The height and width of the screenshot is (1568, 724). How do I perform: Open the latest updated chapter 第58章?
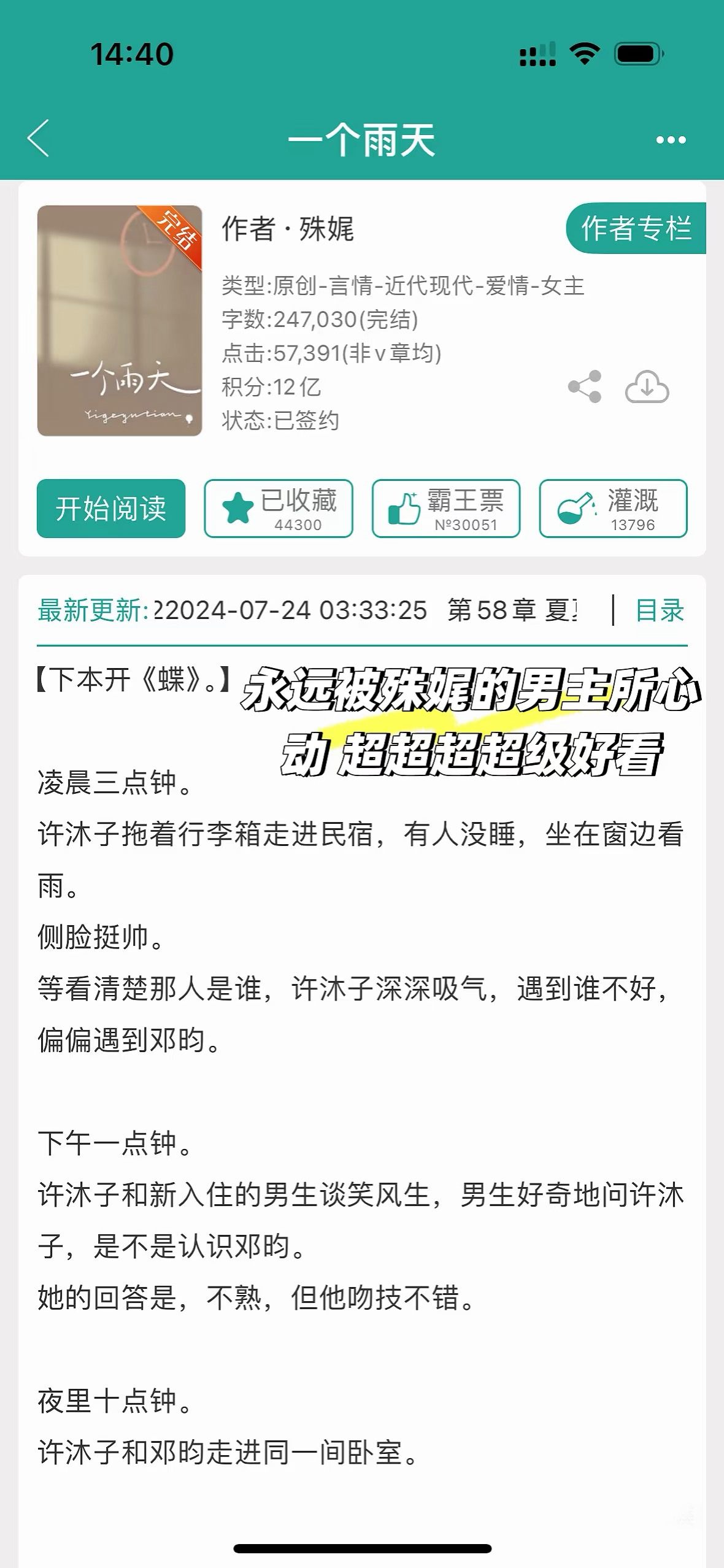[x=512, y=610]
